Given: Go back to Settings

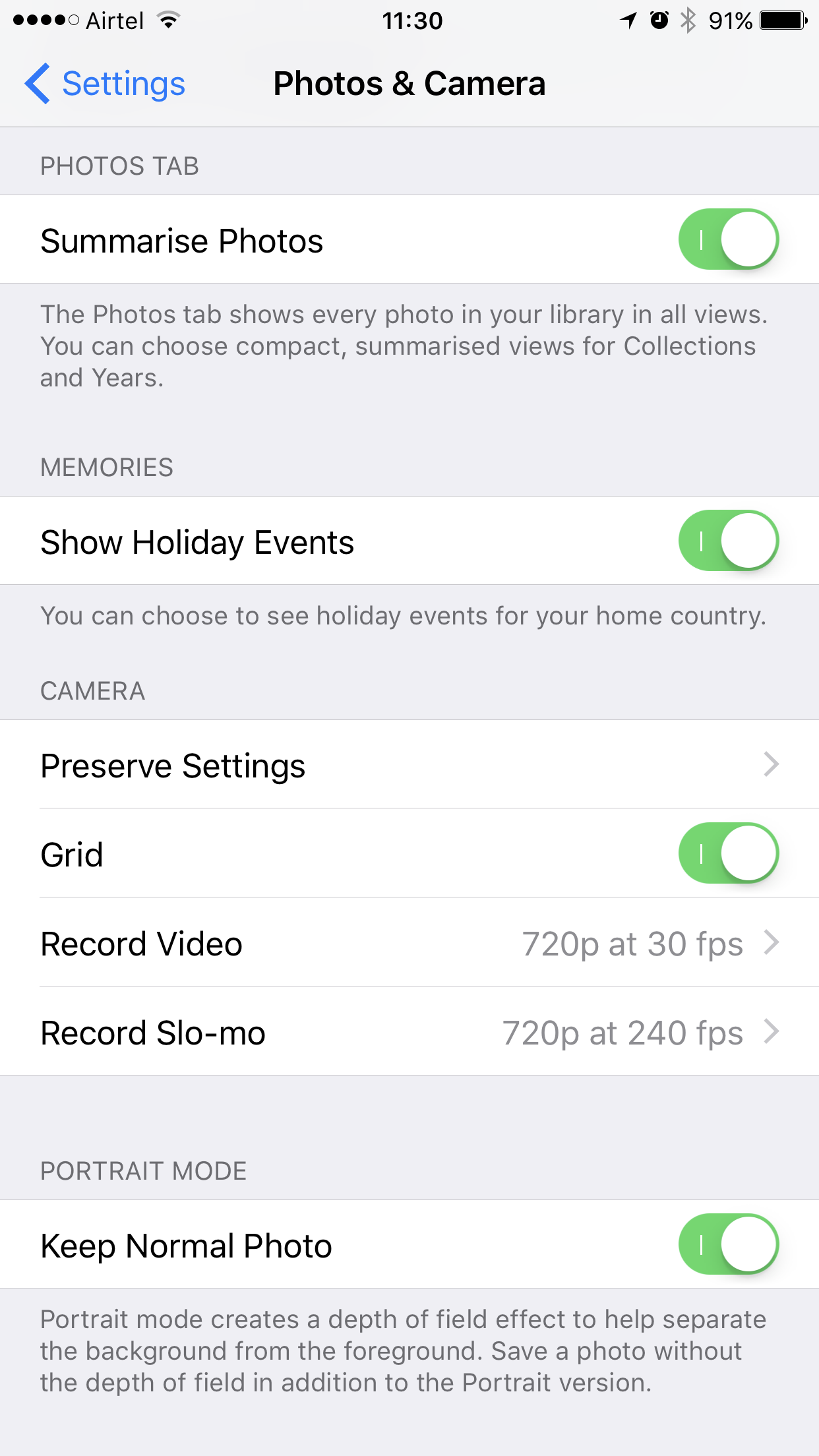Looking at the screenshot, I should [x=105, y=84].
